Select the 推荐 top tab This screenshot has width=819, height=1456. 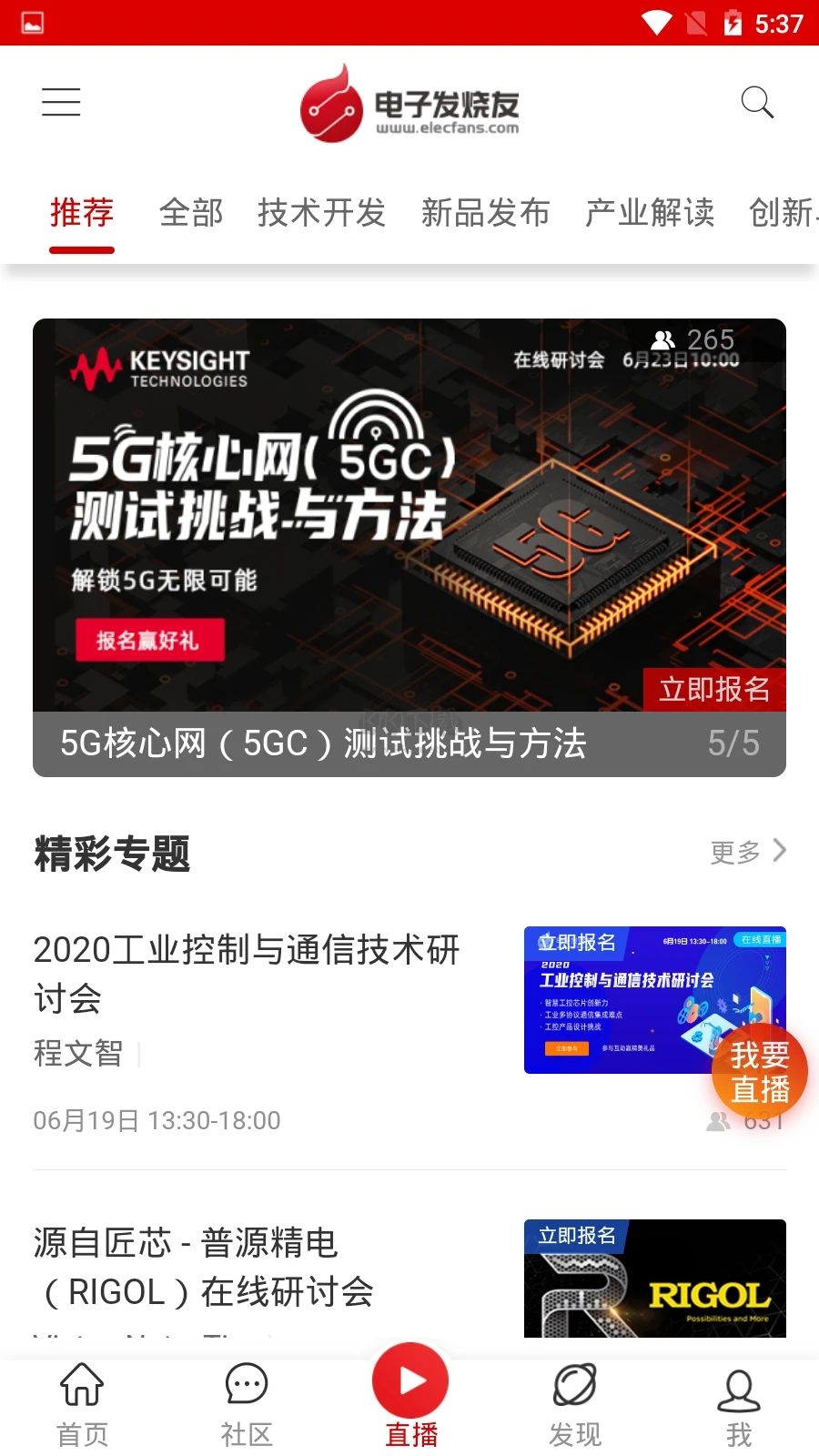tap(82, 213)
